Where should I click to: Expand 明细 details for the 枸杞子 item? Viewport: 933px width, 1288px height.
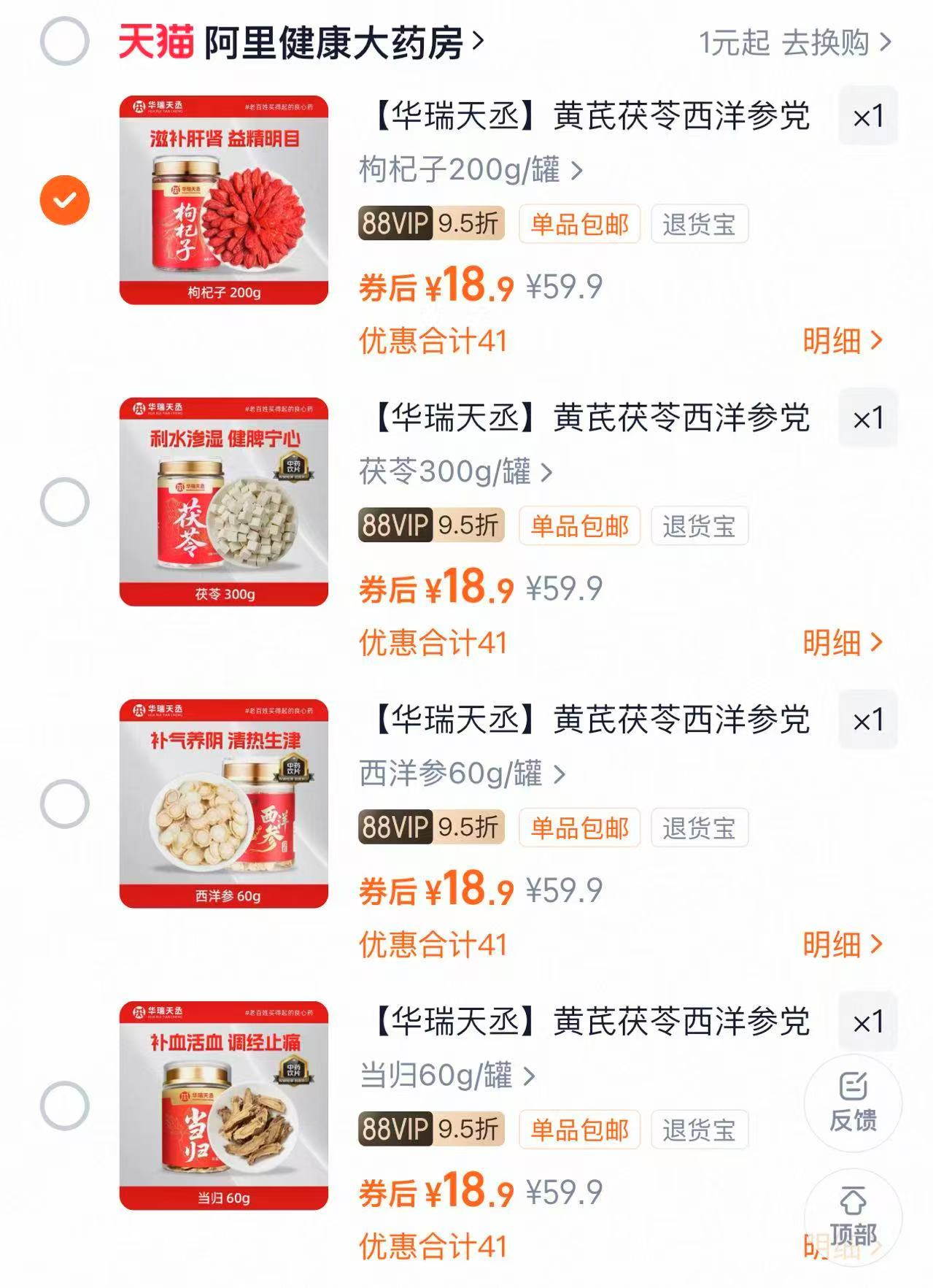(x=843, y=342)
